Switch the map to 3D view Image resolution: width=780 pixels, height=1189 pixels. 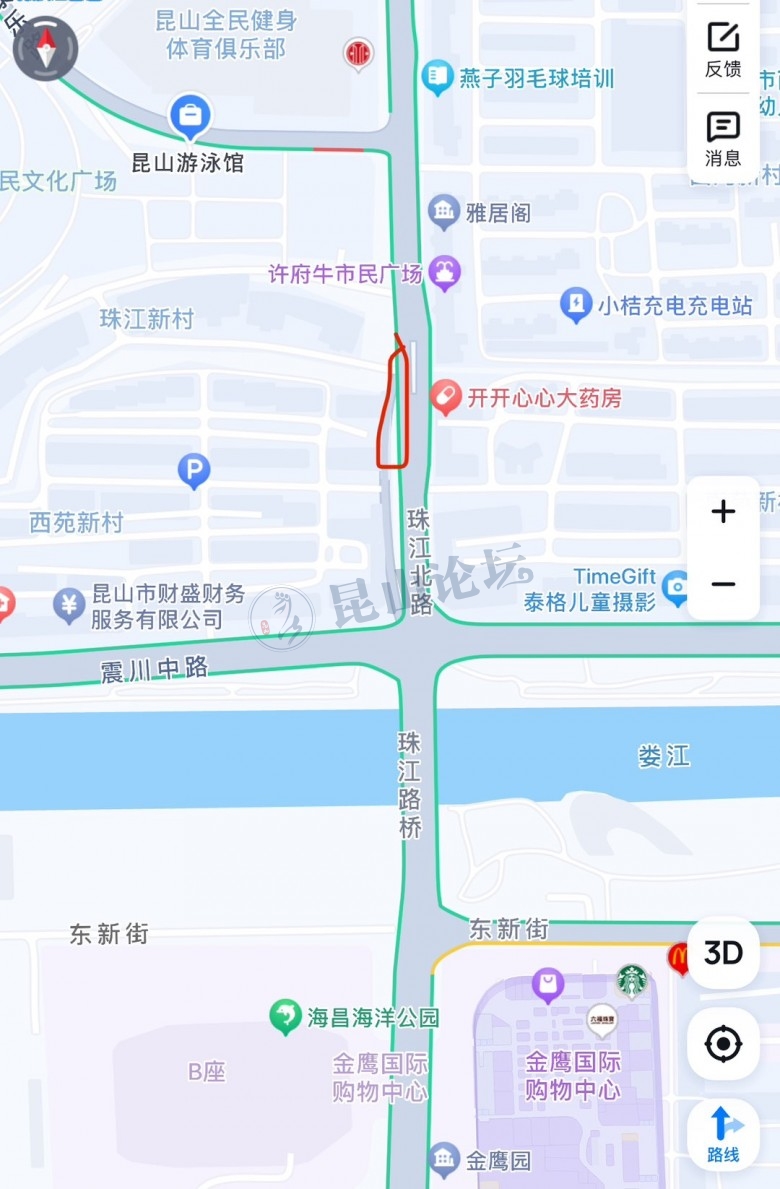click(x=723, y=953)
